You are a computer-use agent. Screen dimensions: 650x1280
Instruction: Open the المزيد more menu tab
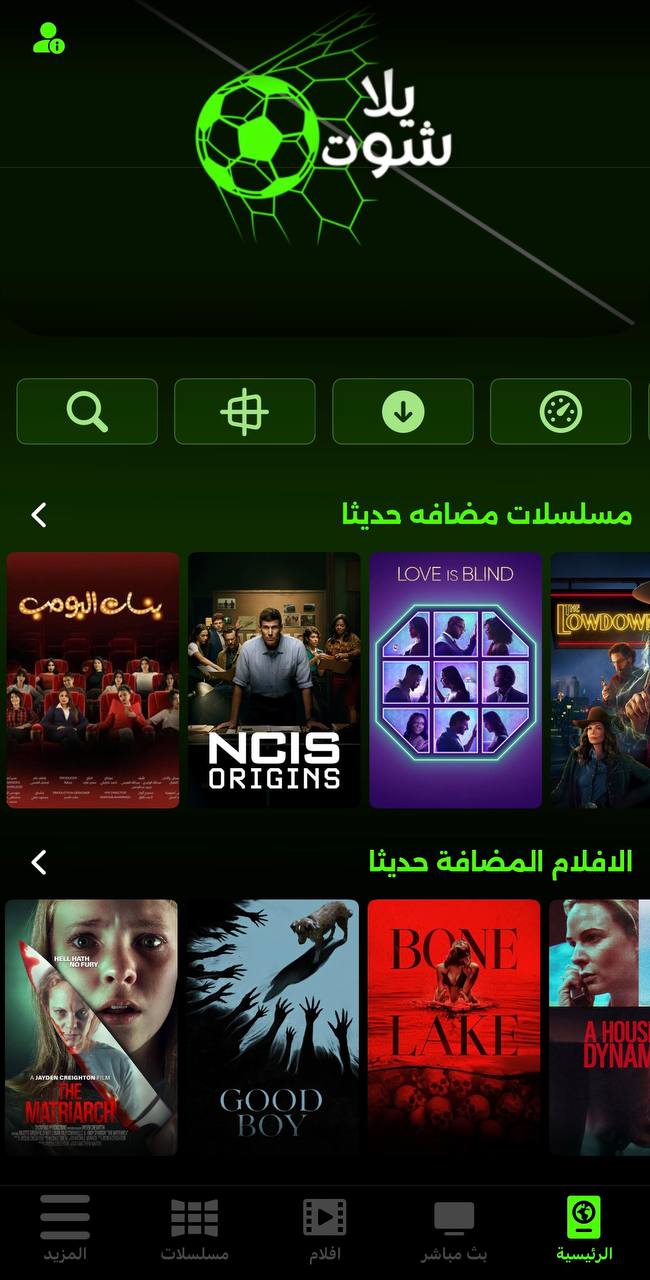pos(65,1230)
